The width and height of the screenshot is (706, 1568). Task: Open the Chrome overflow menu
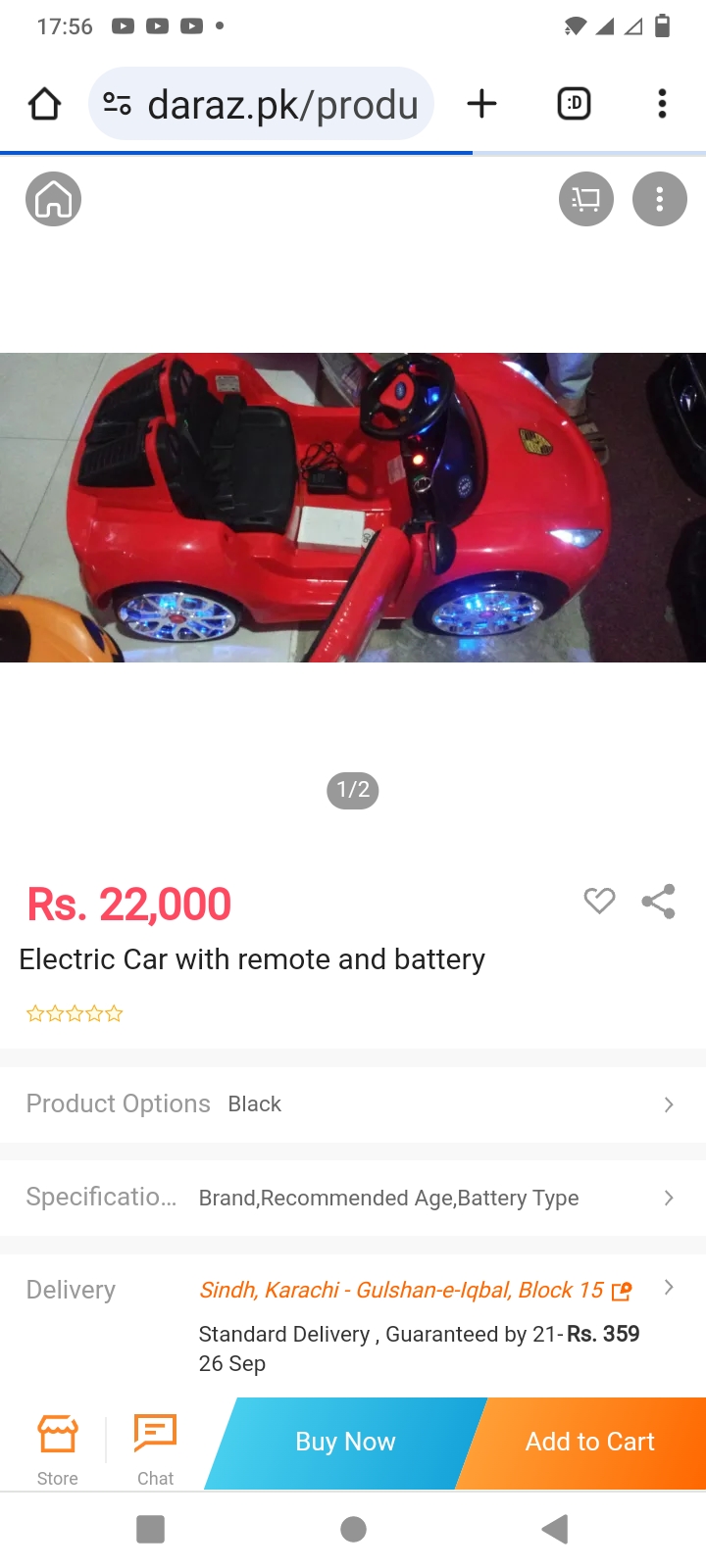662,104
